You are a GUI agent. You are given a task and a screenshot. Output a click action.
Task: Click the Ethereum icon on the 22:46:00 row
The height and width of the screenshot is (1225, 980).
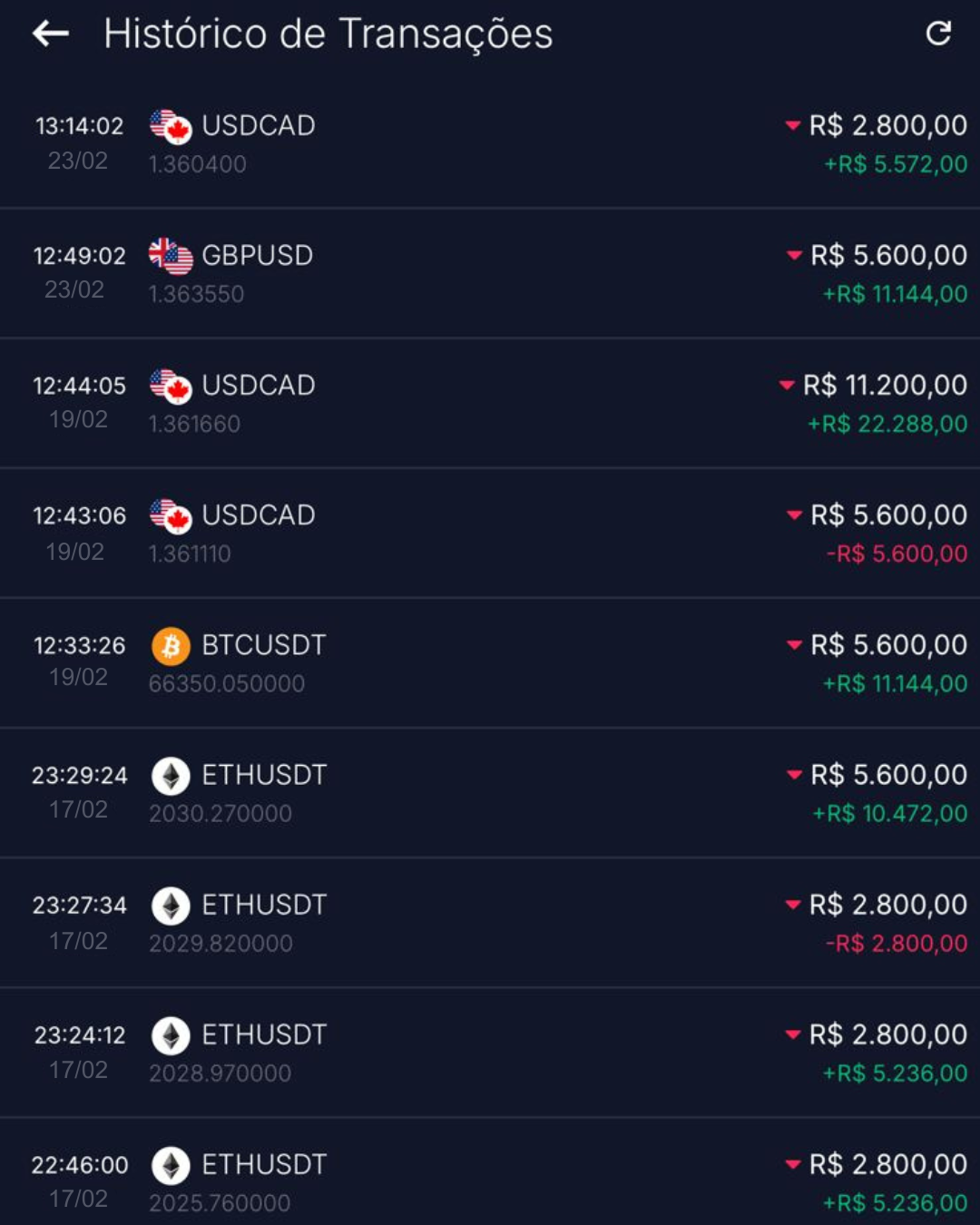point(171,1165)
